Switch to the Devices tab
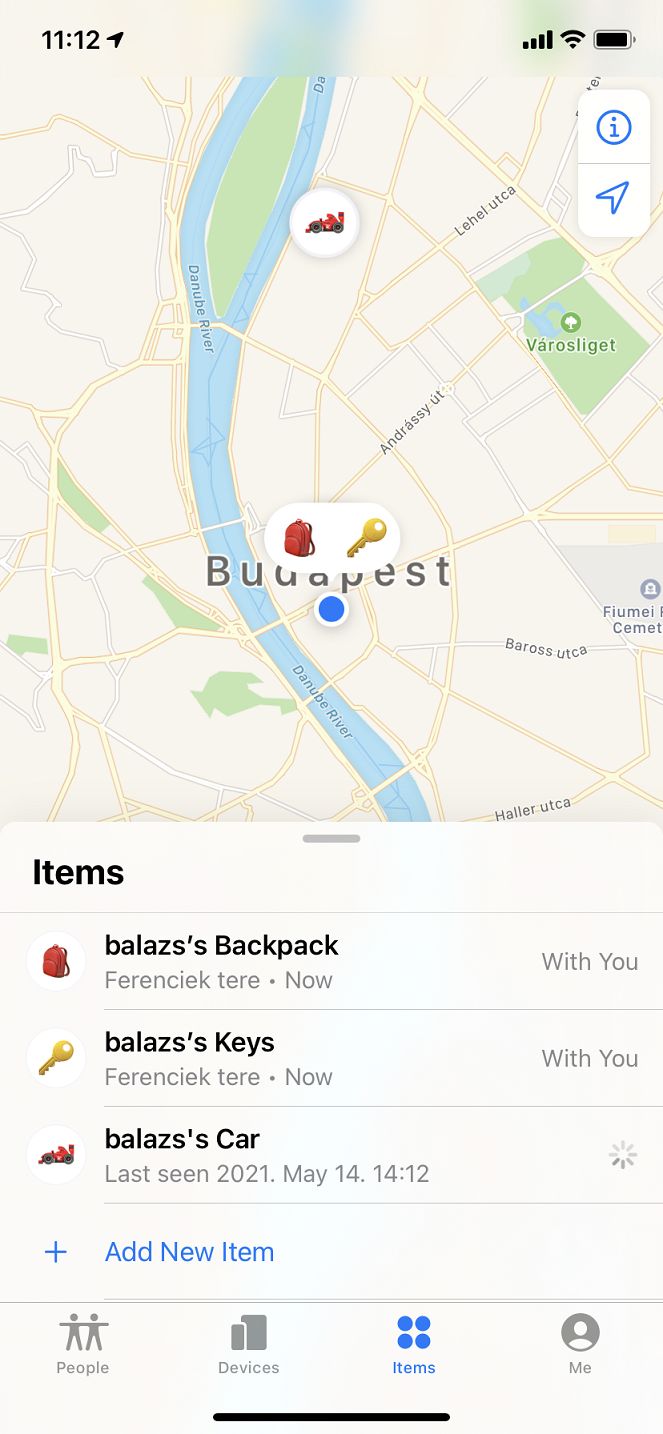663x1434 pixels. 248,1345
